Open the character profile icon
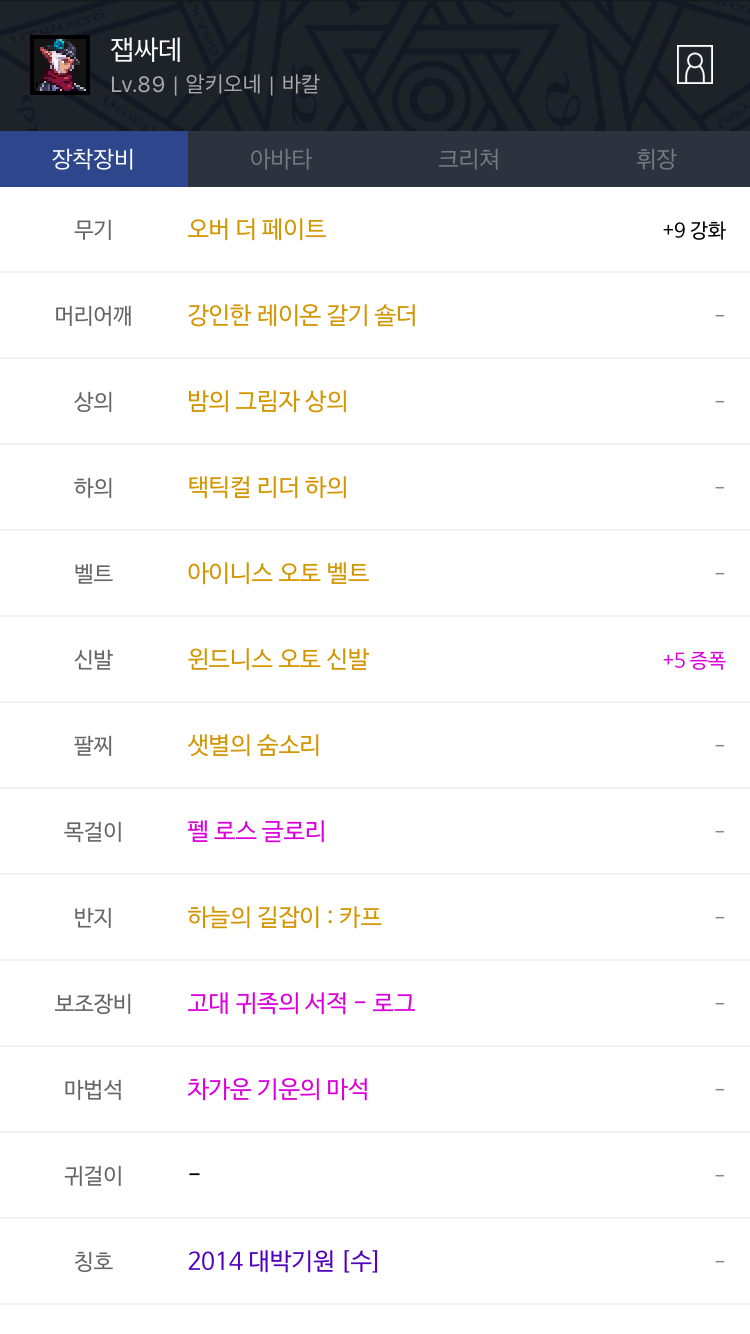Image resolution: width=750 pixels, height=1334 pixels. tap(694, 65)
